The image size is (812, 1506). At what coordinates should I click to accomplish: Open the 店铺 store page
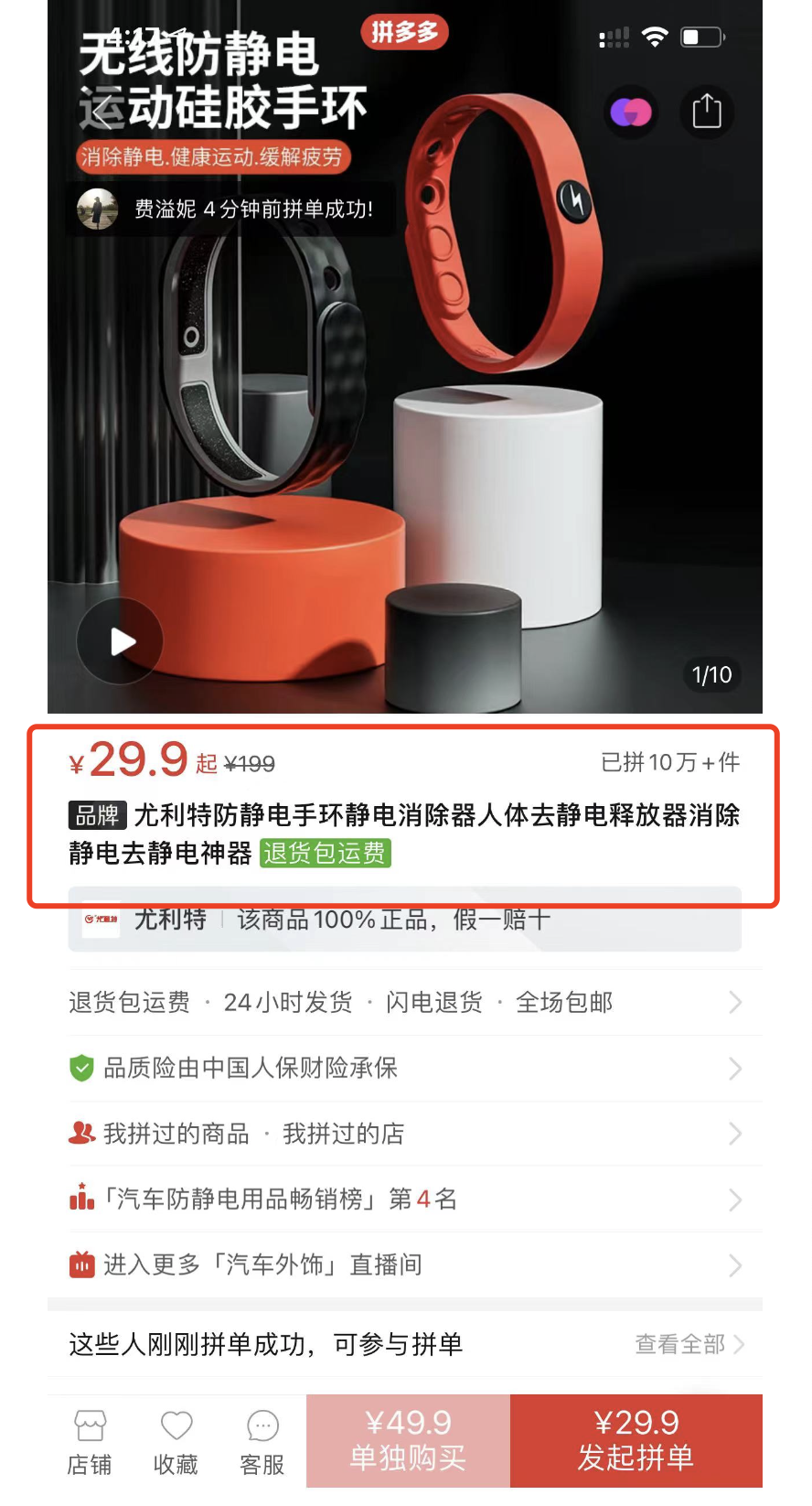click(90, 1442)
